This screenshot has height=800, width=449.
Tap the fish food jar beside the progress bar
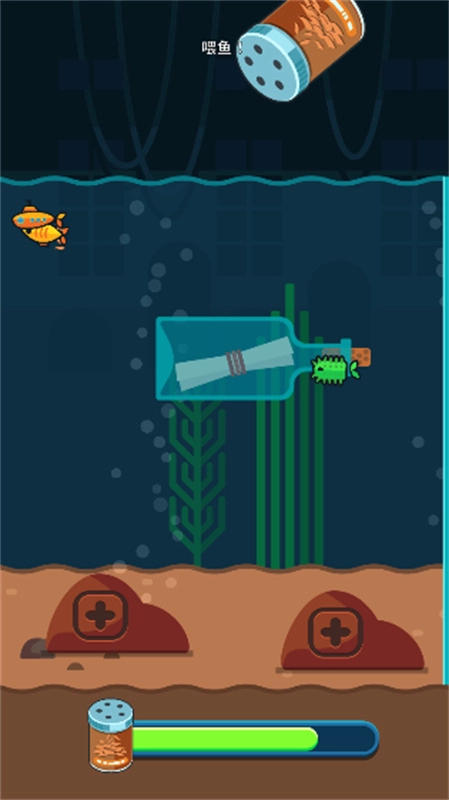point(111,735)
